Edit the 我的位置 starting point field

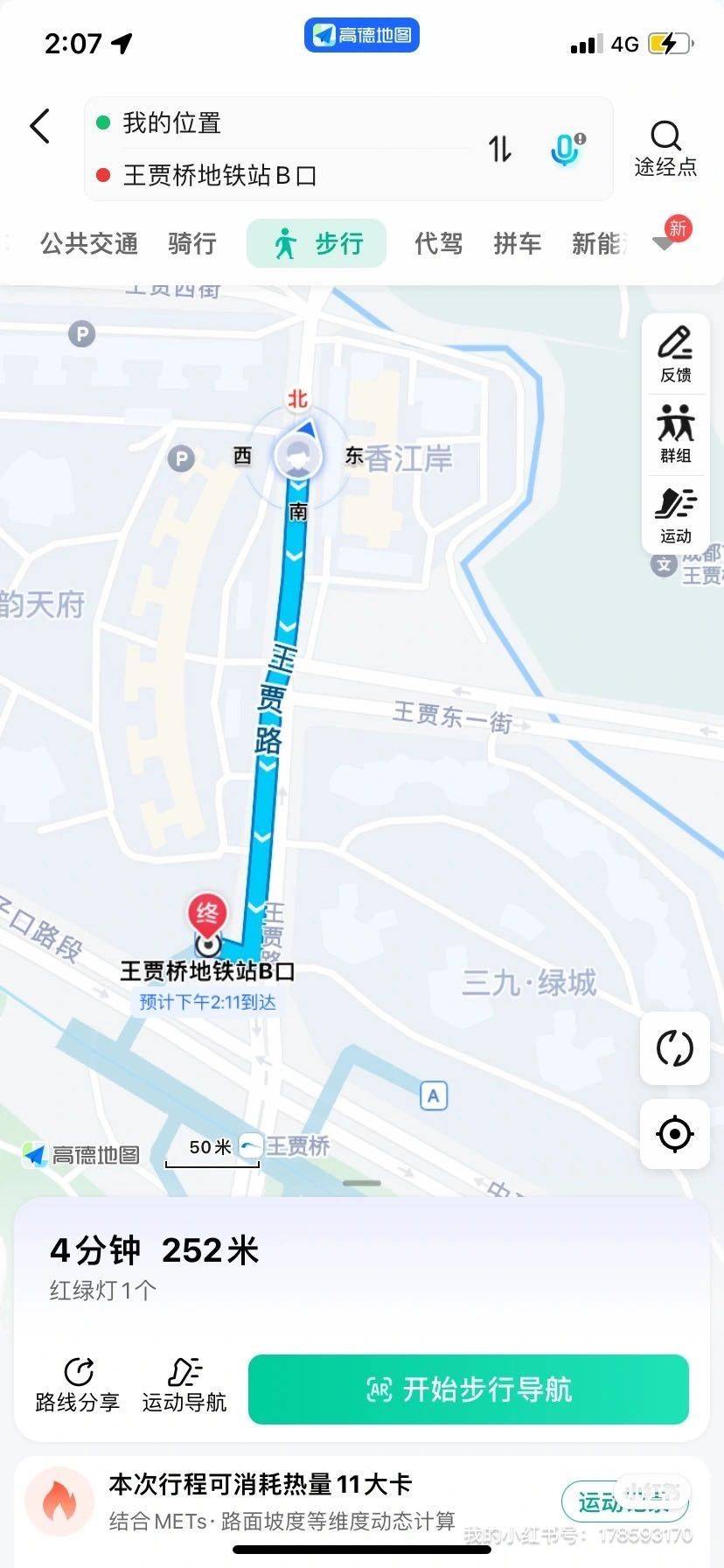coord(262,123)
